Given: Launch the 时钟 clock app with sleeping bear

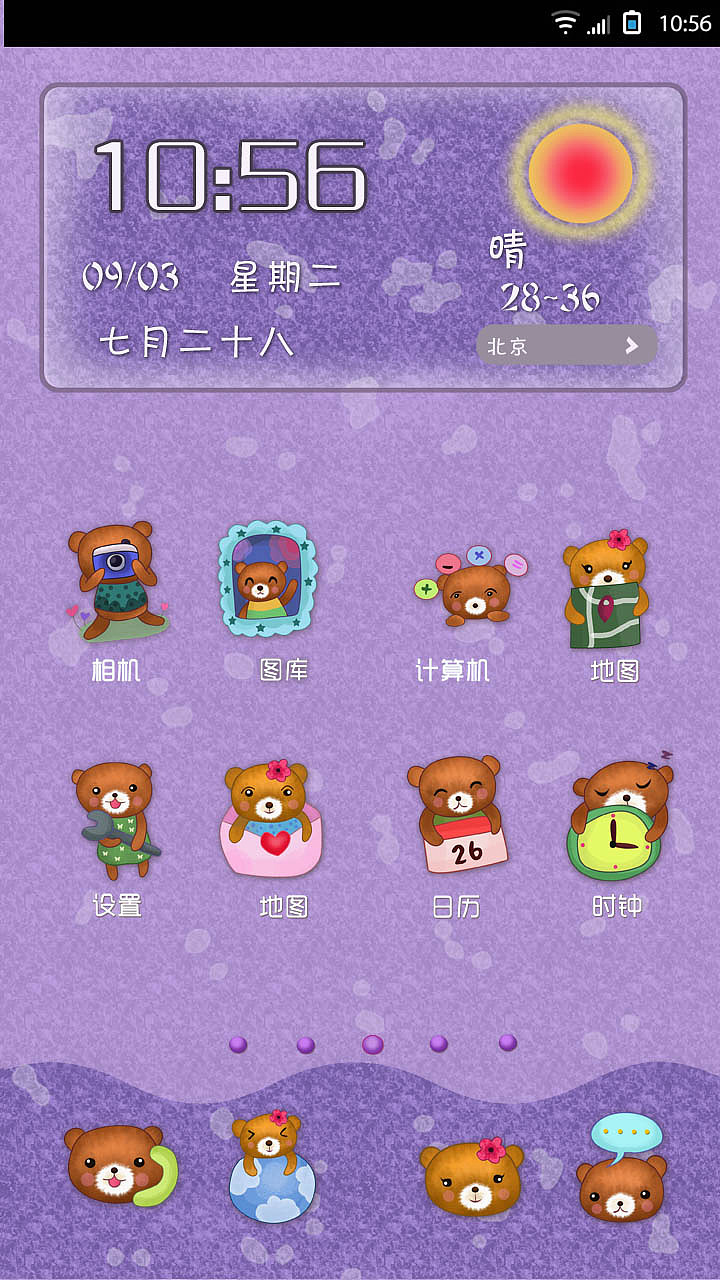Looking at the screenshot, I should [x=617, y=820].
